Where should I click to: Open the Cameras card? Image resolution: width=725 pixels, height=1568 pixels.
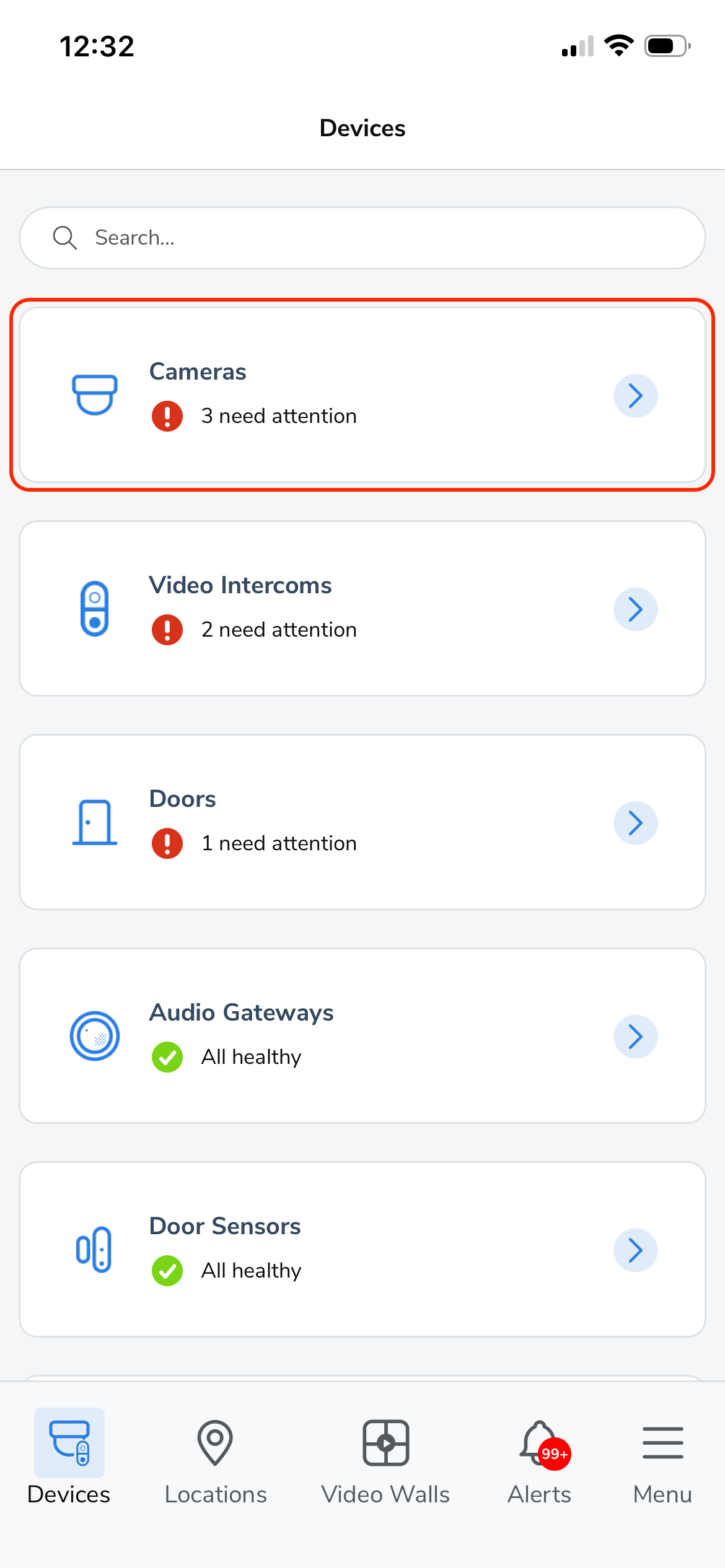[362, 395]
